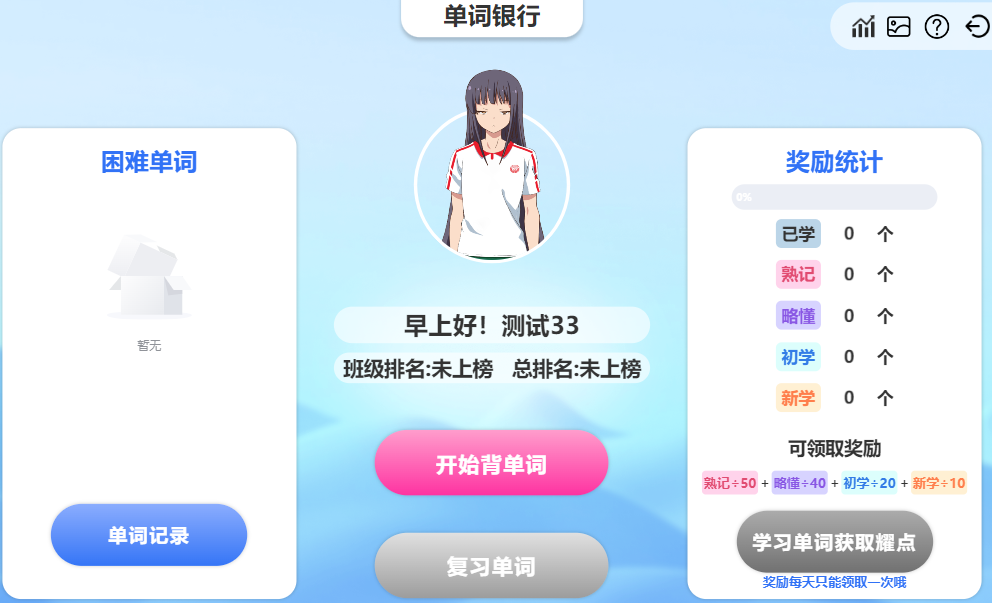Open the help question mark icon
992x603 pixels.
(936, 27)
